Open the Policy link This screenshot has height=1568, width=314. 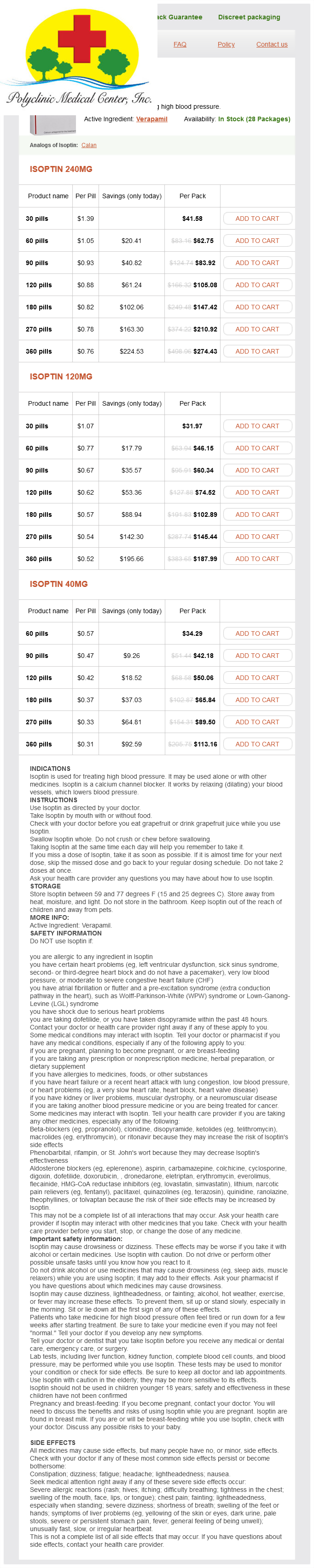[226, 44]
